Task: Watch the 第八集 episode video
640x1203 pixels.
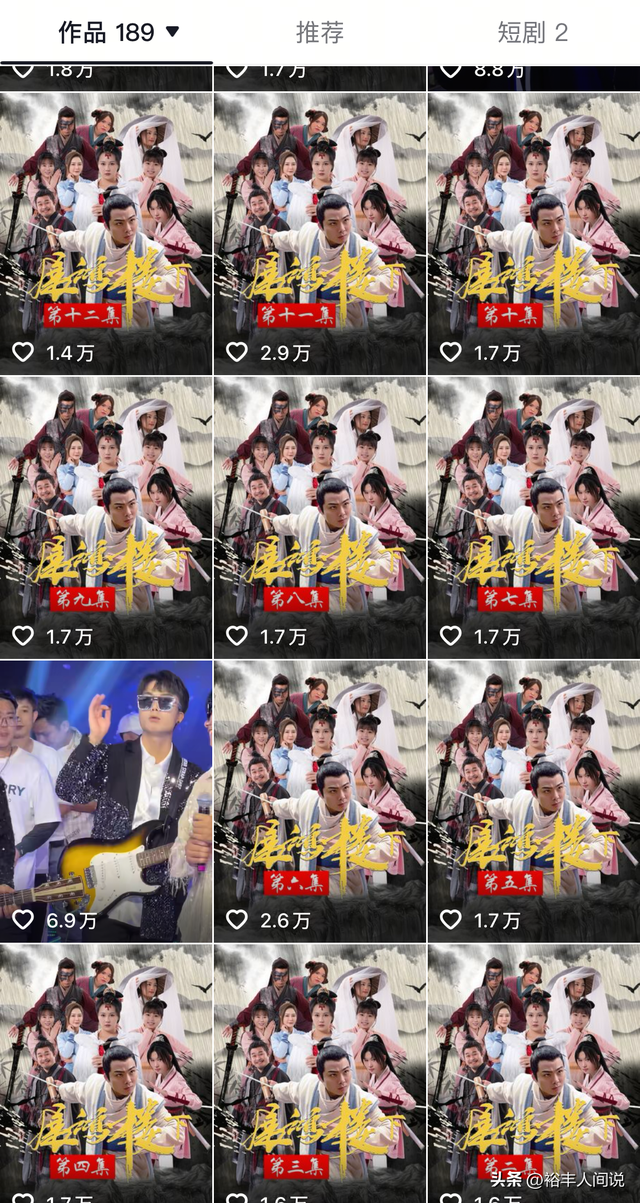Action: [320, 515]
